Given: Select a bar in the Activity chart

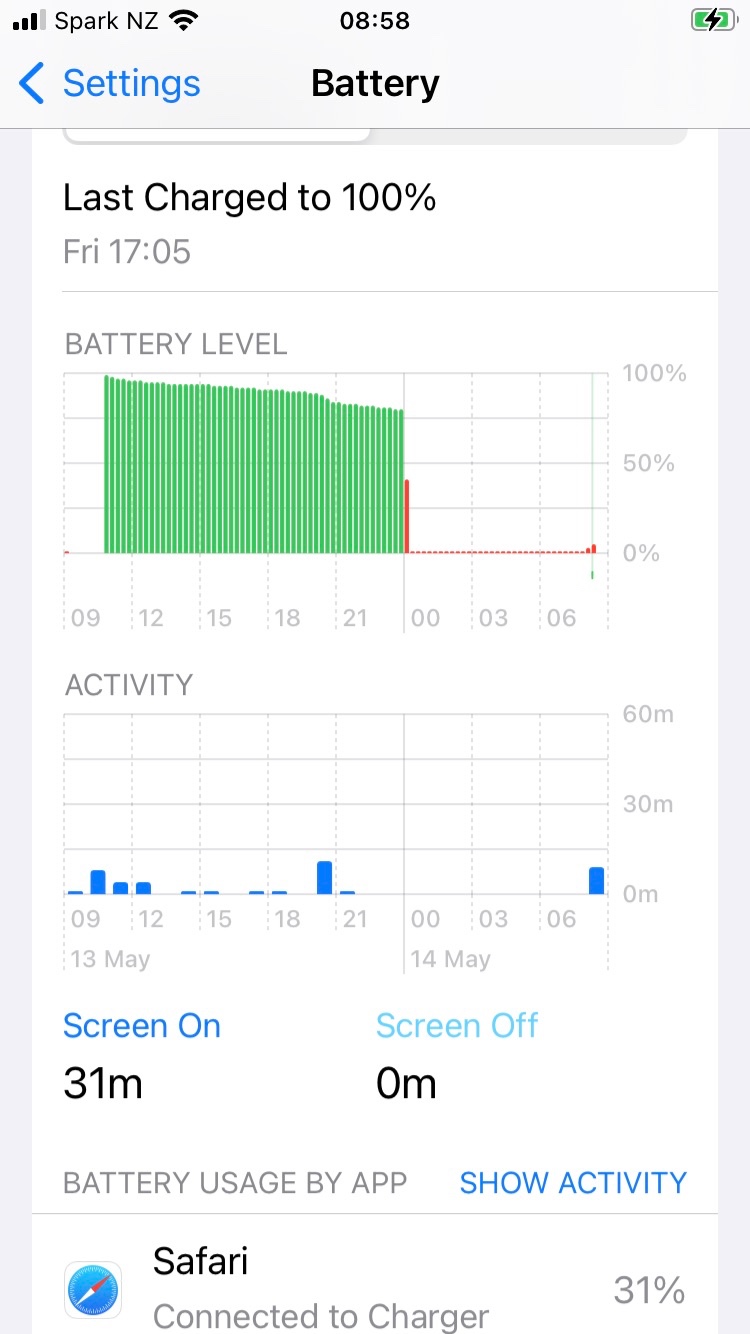Looking at the screenshot, I should click(x=324, y=878).
